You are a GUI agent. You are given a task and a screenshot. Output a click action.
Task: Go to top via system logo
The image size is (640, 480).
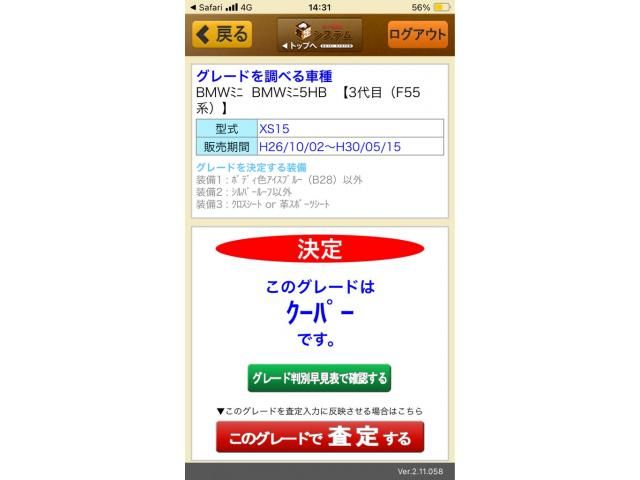coord(319,35)
